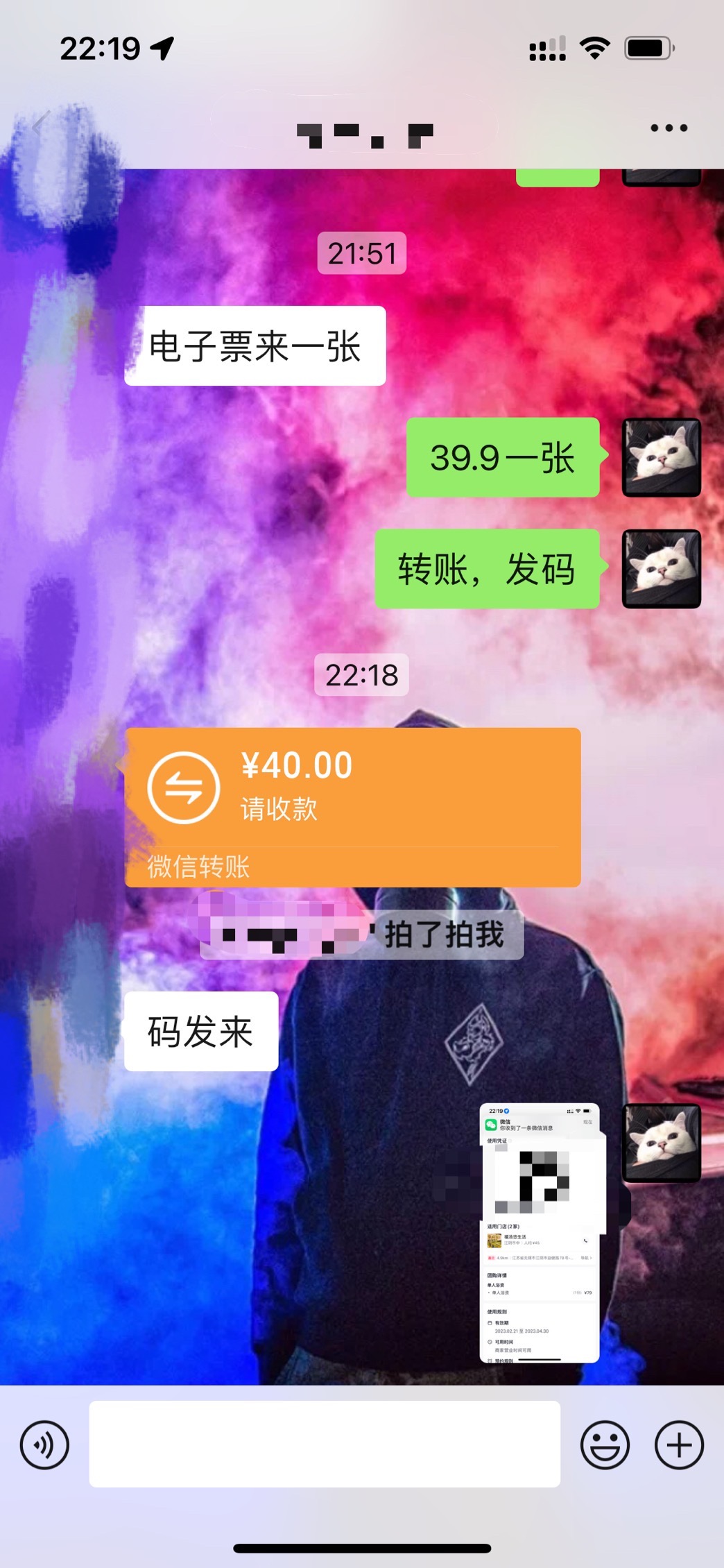Viewport: 724px width, 1568px height.
Task: Open the emoji sticker panel
Action: tap(605, 1445)
